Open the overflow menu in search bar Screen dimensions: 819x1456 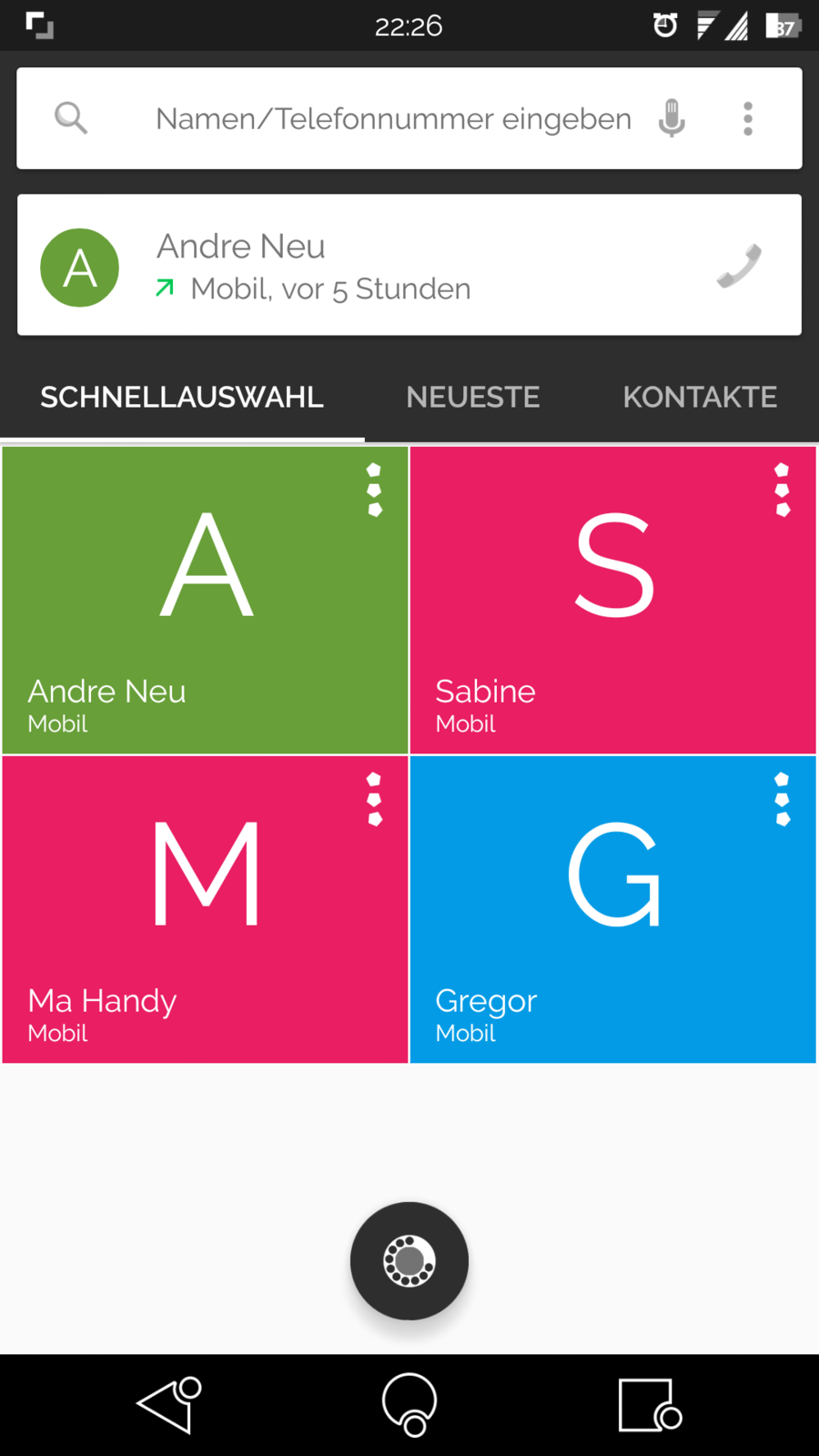point(748,119)
